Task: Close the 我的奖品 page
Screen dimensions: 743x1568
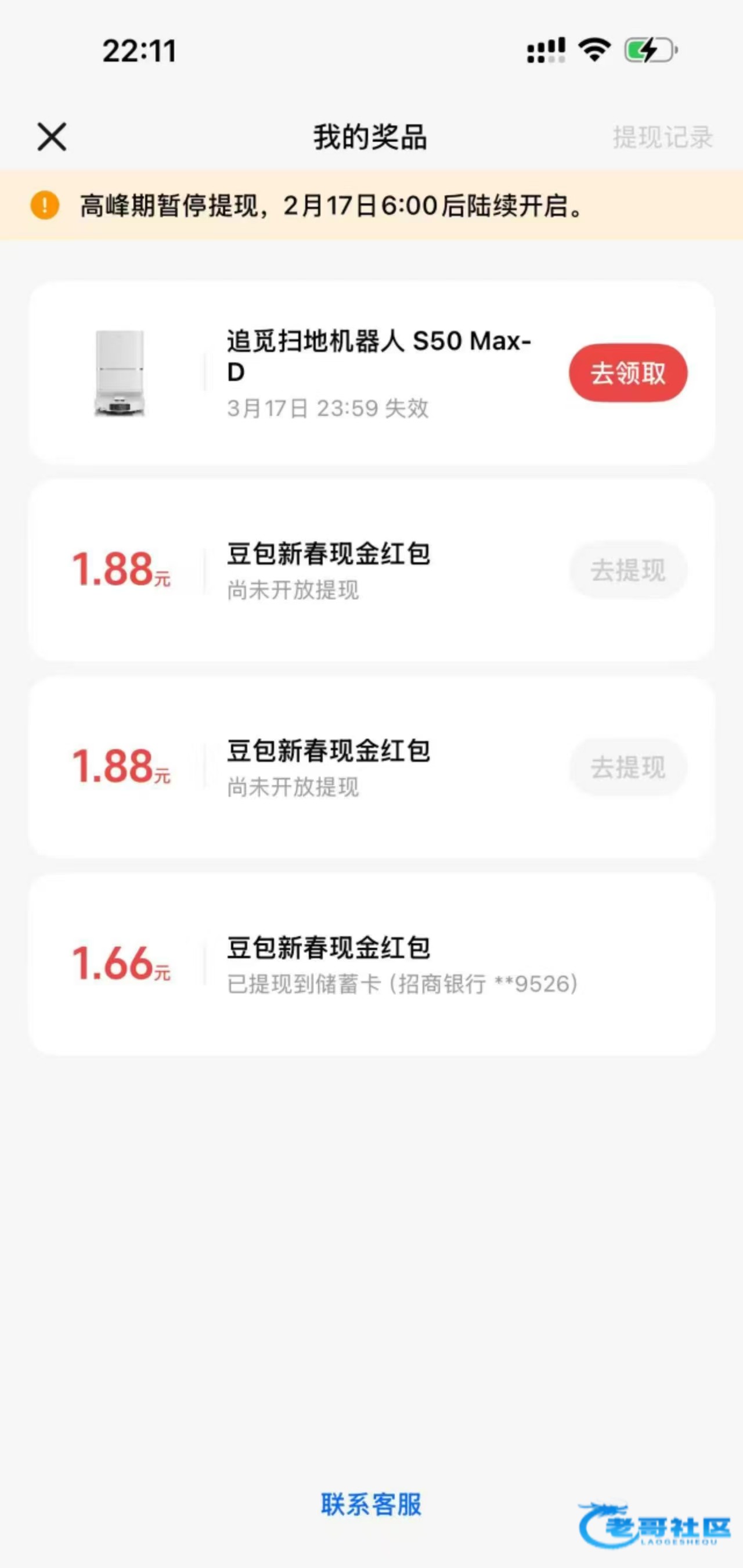Action: pyautogui.click(x=52, y=136)
